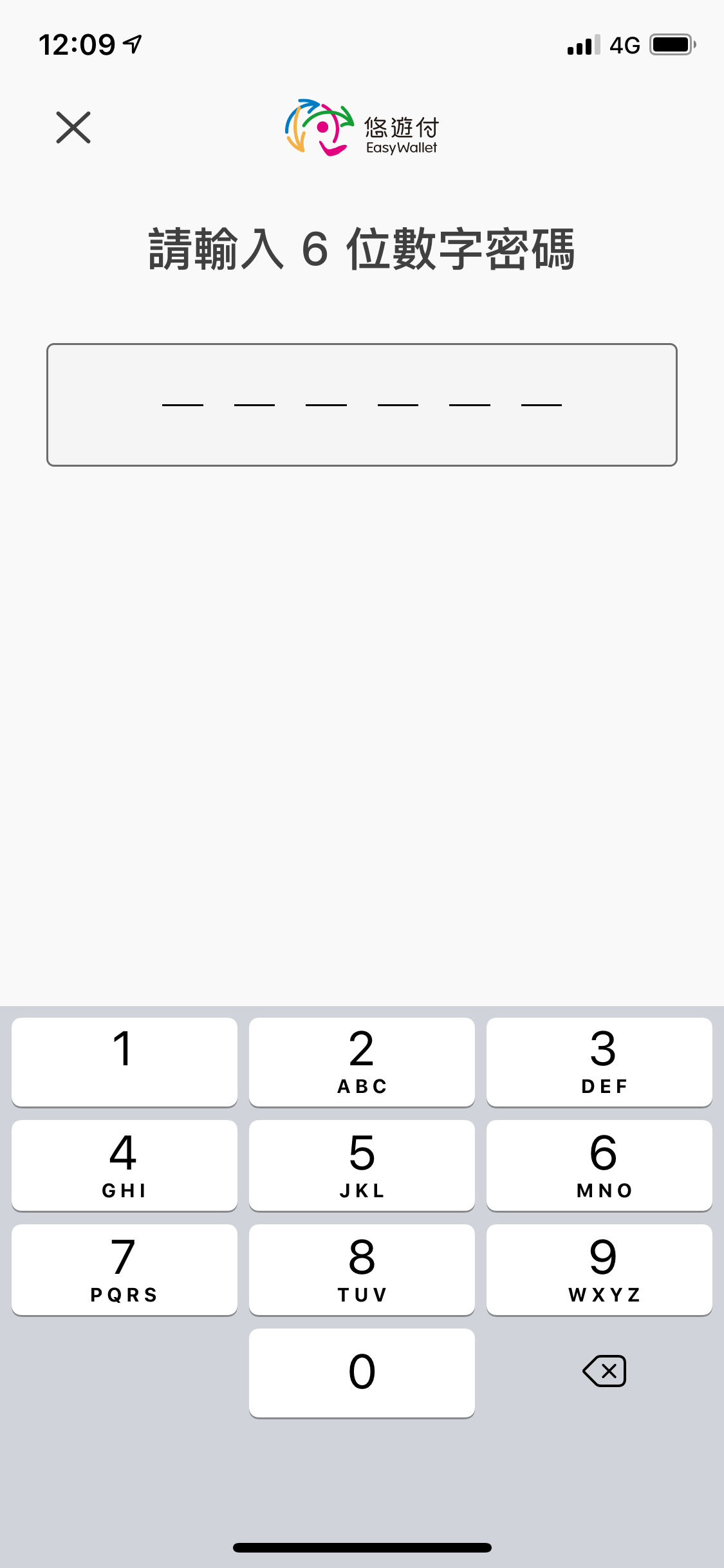724x1568 pixels.
Task: Delete the last digit with backspace
Action: click(x=604, y=1371)
